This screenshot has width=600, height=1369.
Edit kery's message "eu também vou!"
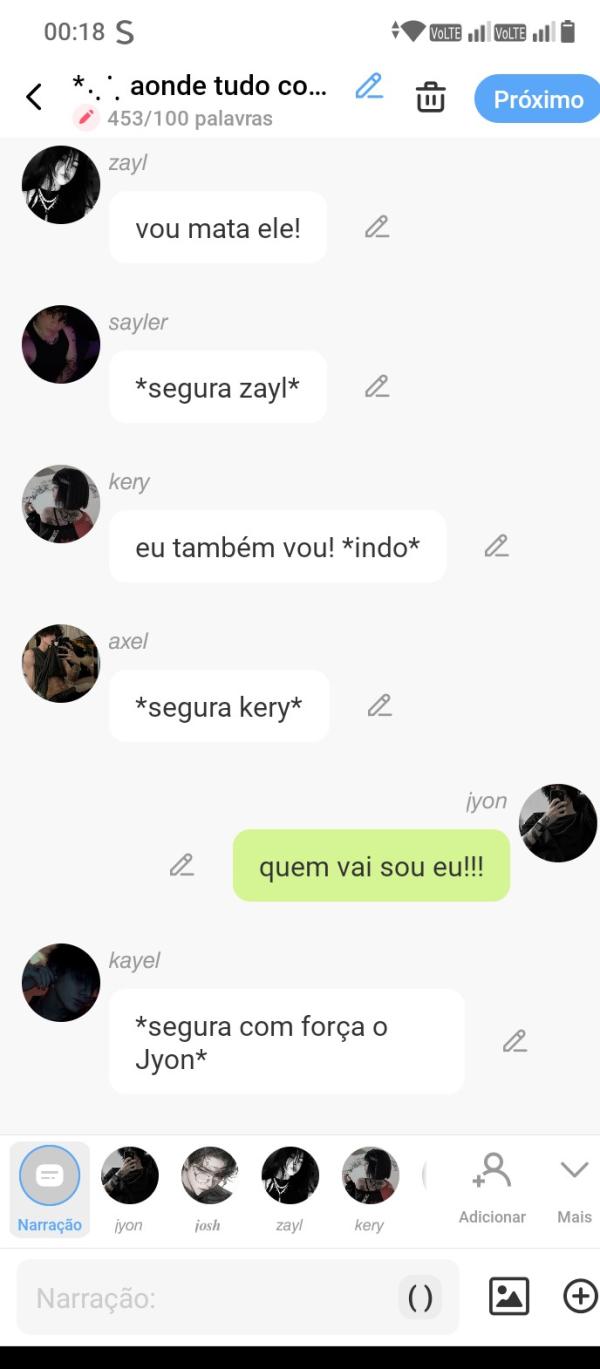(x=496, y=546)
